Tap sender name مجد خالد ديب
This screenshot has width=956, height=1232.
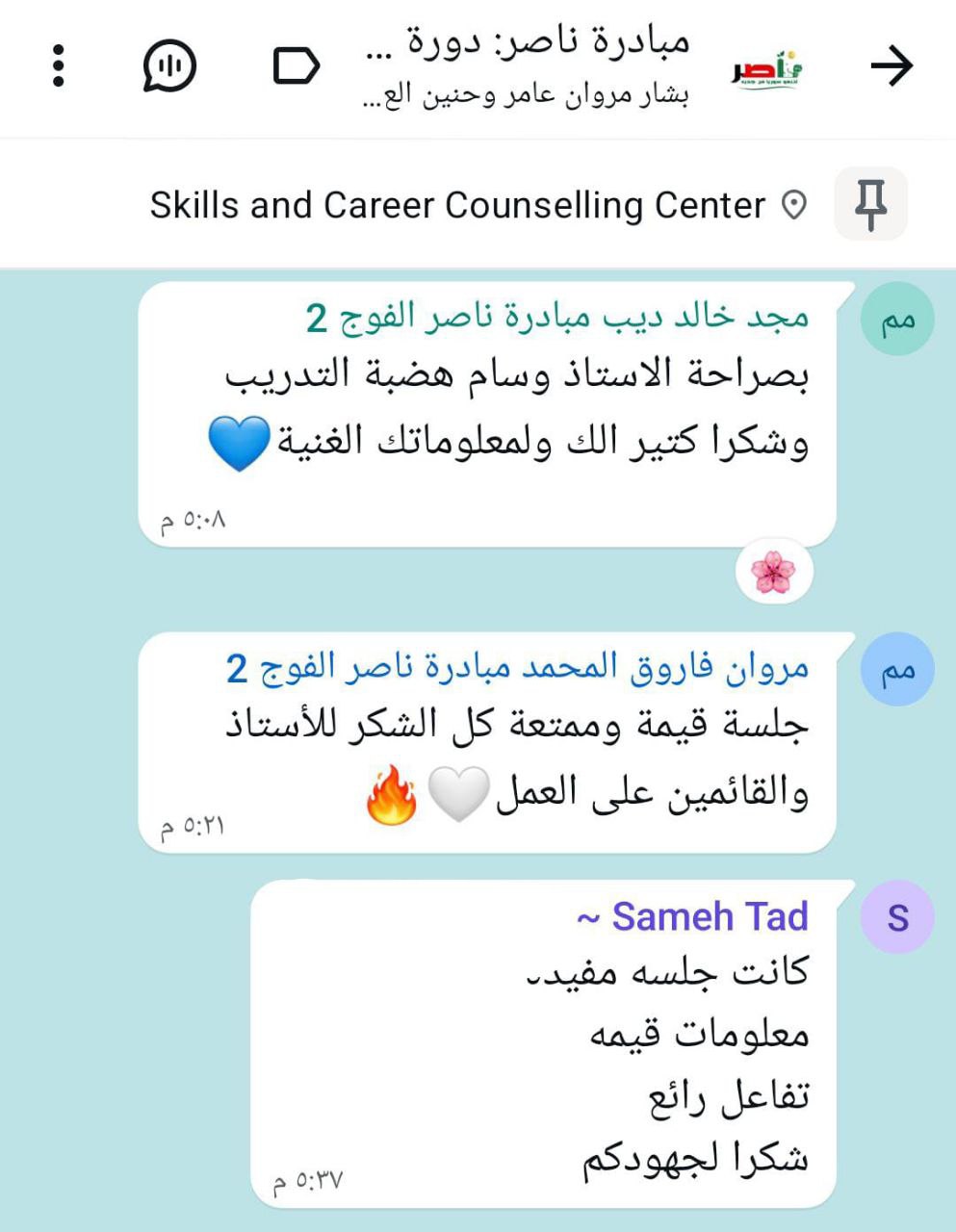tap(558, 317)
